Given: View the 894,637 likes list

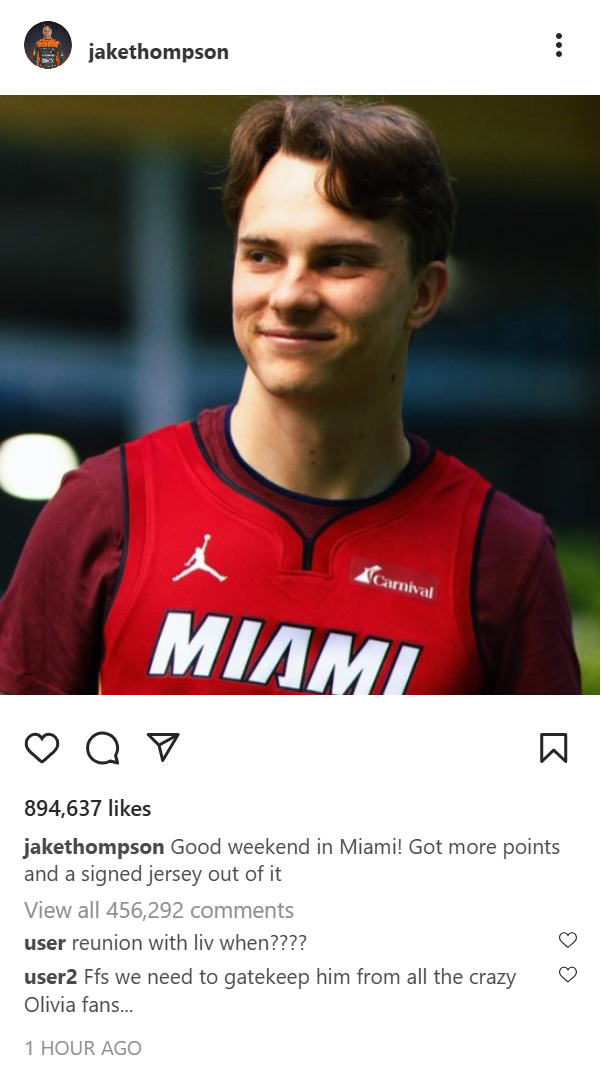Looking at the screenshot, I should (88, 808).
